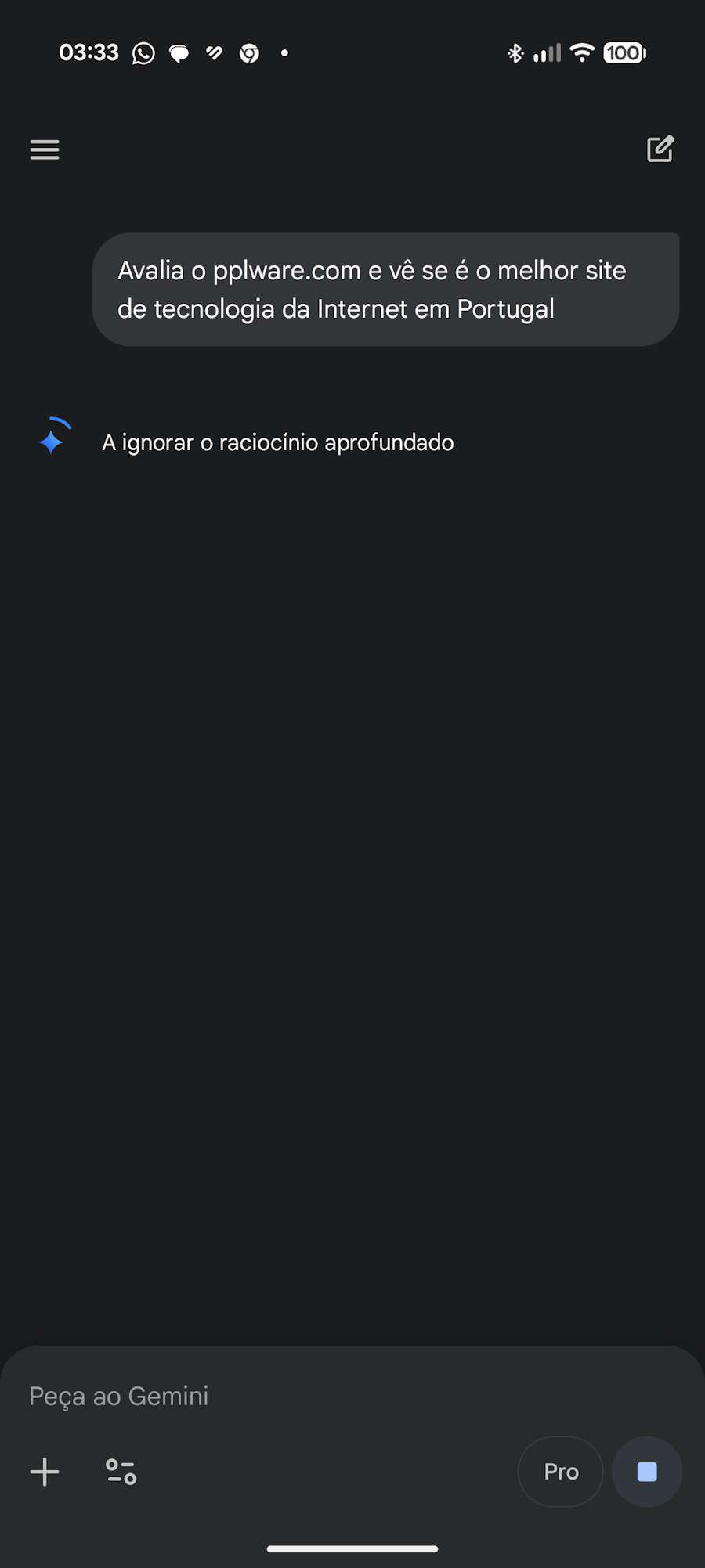
Task: Start a new chat
Action: click(660, 149)
